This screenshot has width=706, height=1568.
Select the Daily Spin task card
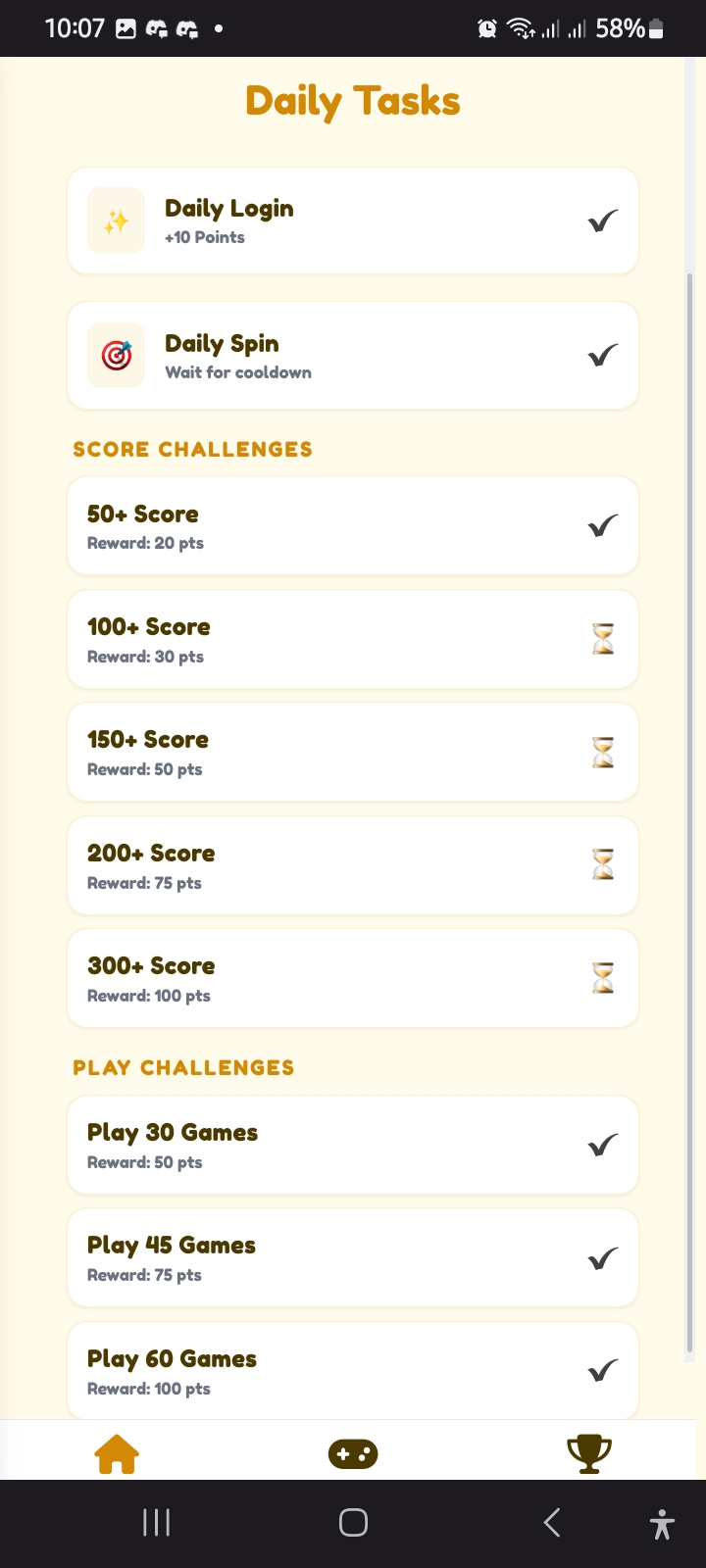point(353,356)
